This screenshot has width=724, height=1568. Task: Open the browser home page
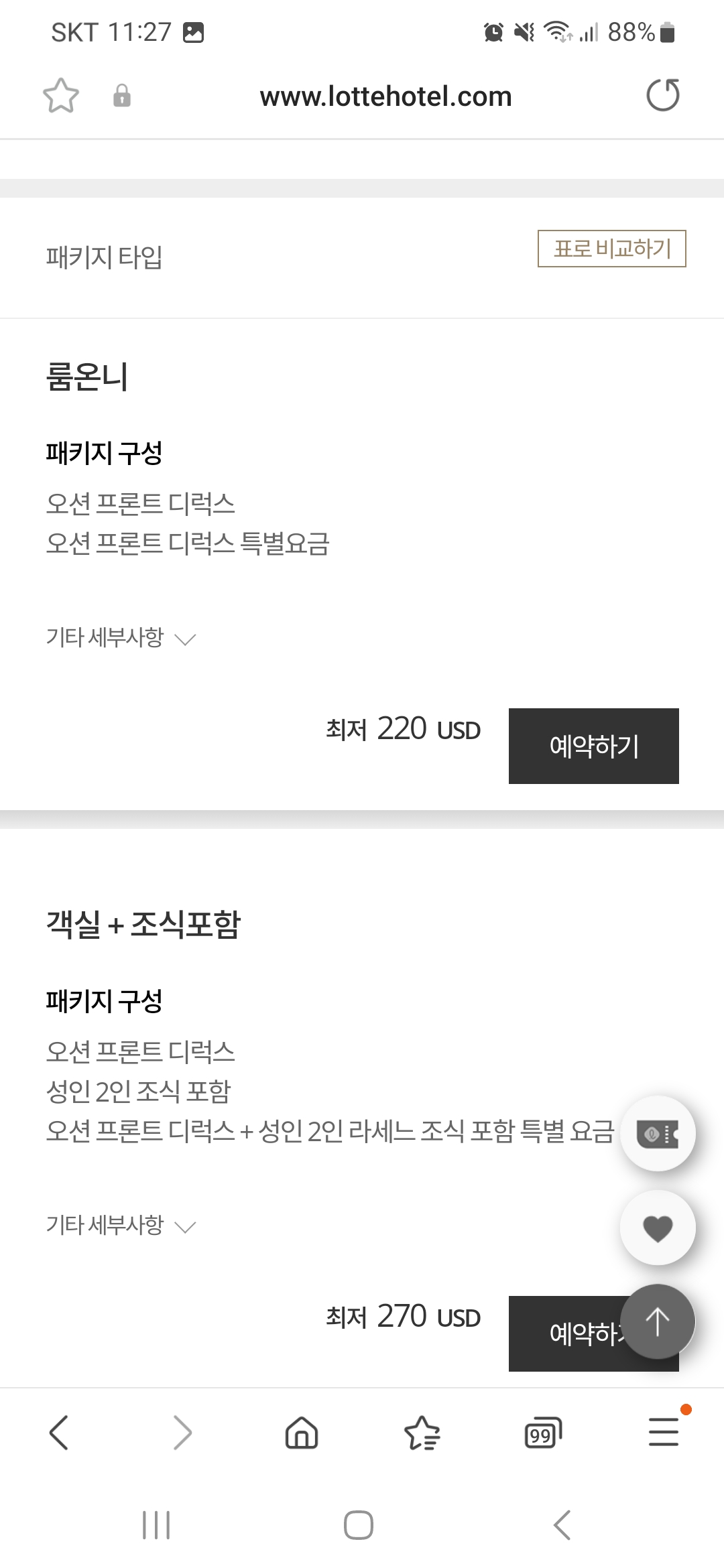[x=302, y=1433]
